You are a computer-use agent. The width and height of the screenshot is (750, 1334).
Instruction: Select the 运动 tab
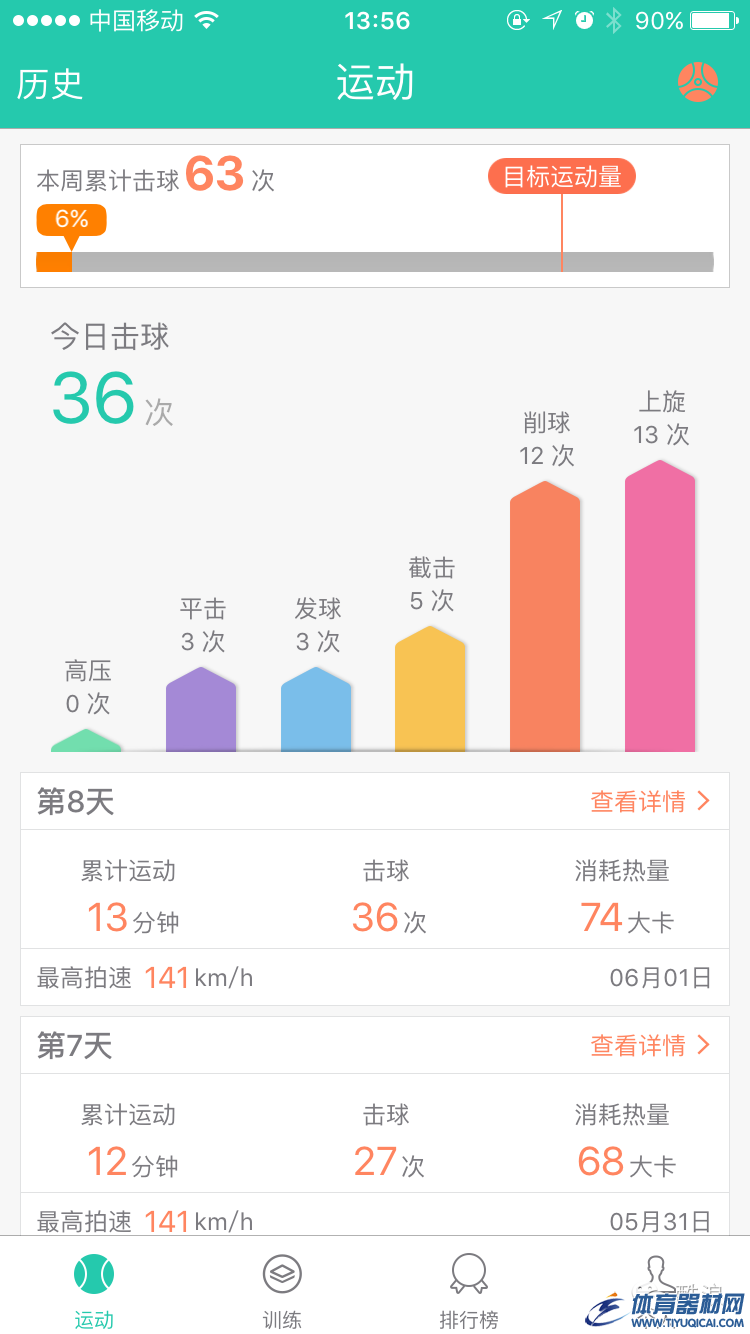coord(94,1290)
